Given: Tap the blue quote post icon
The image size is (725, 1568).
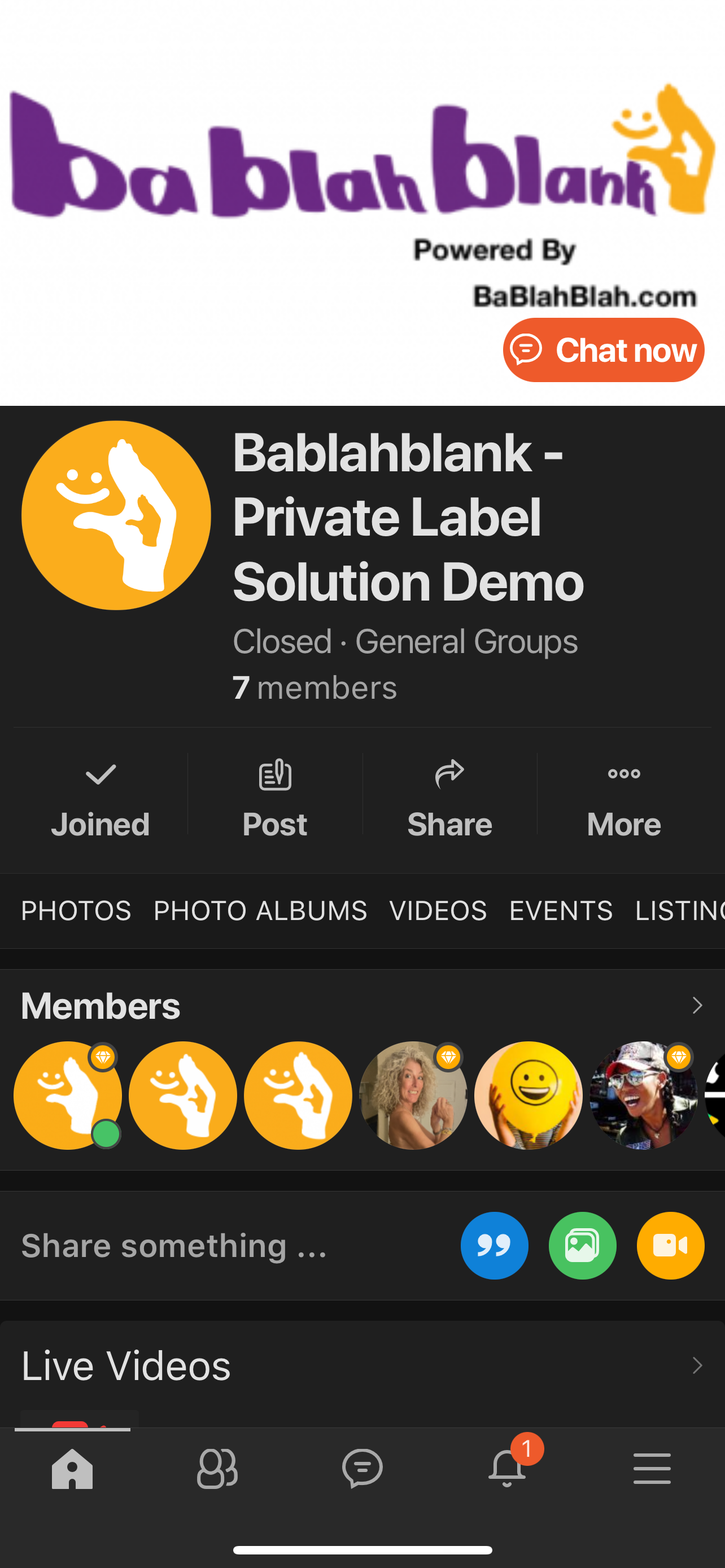Looking at the screenshot, I should (x=494, y=1245).
